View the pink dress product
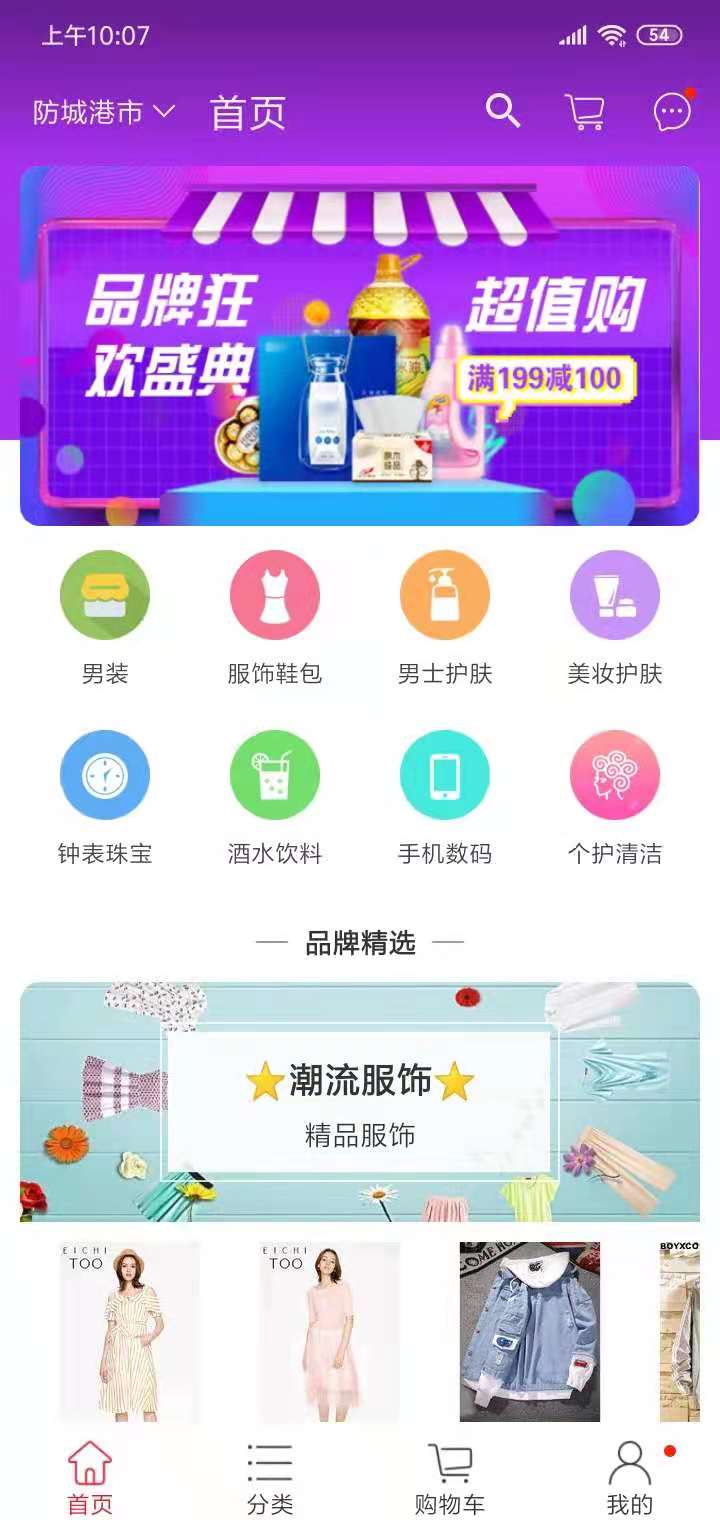Image resolution: width=720 pixels, height=1520 pixels. pyautogui.click(x=330, y=1331)
